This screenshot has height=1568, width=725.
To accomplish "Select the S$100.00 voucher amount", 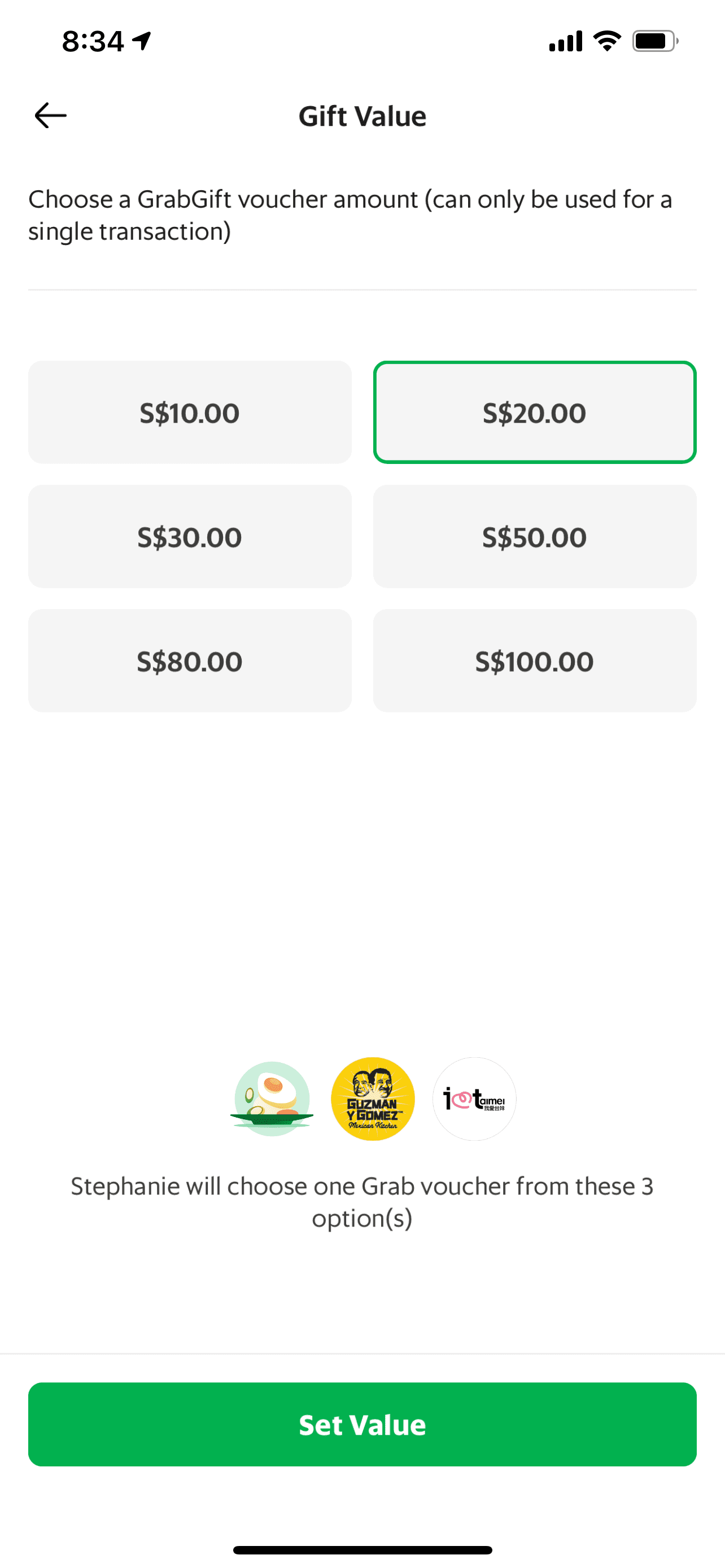I will click(x=534, y=660).
